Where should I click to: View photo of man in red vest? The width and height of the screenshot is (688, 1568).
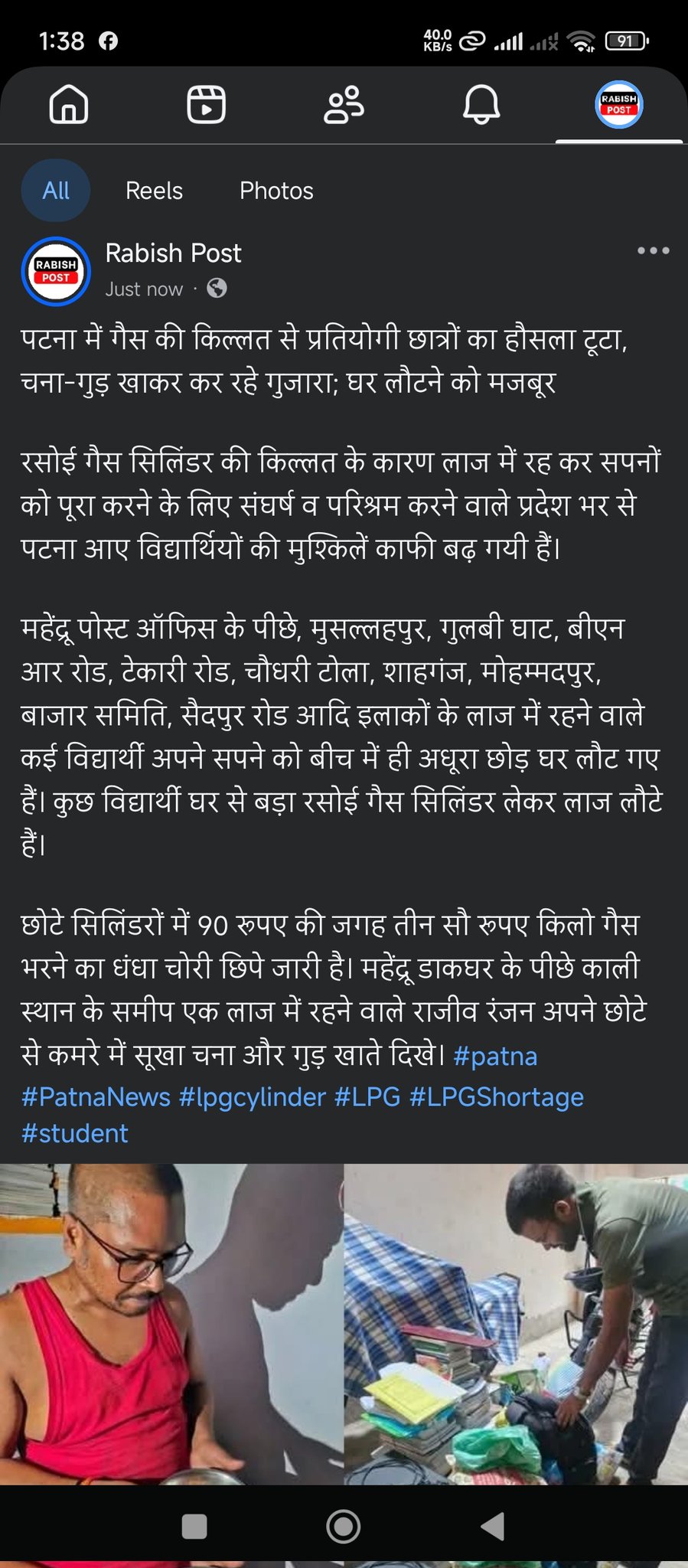[x=171, y=1325]
